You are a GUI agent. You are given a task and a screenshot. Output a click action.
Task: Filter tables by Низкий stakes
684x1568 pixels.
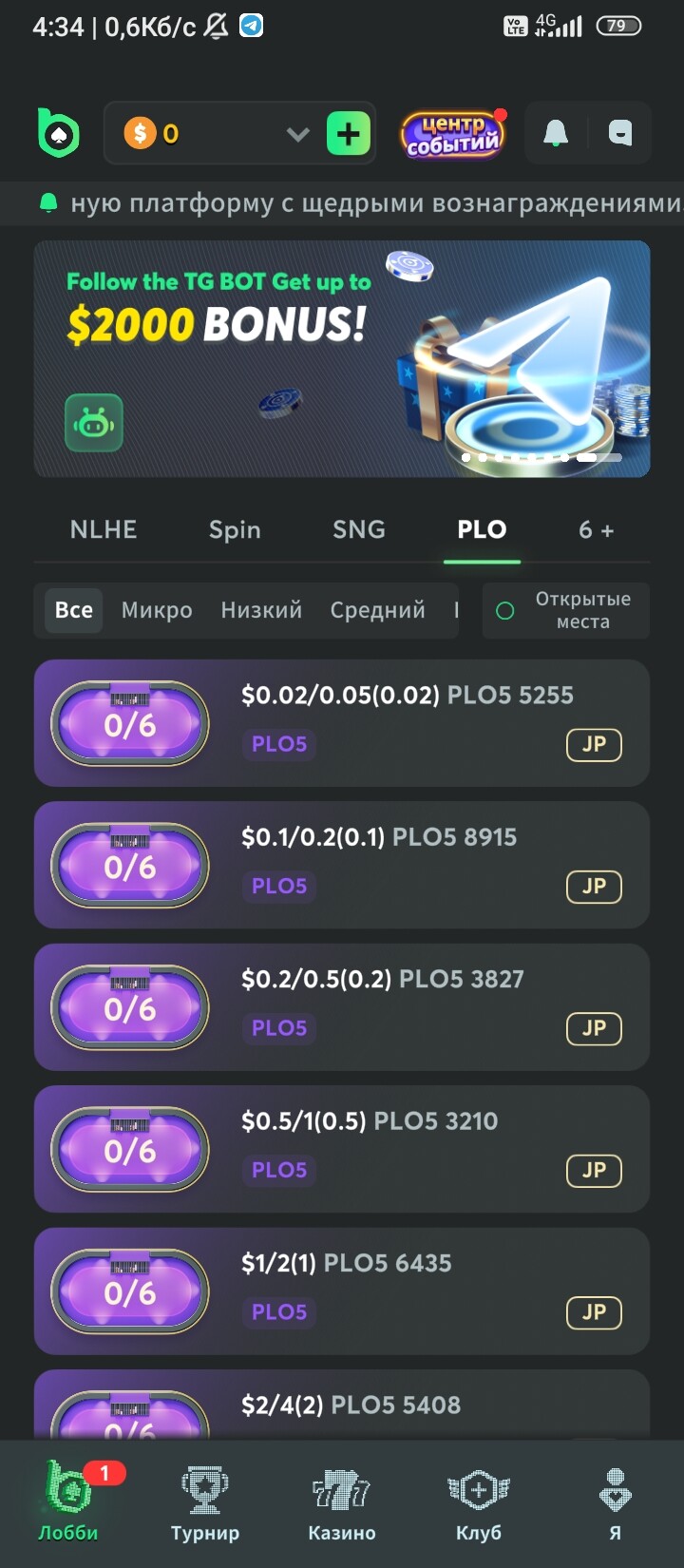[x=261, y=610]
